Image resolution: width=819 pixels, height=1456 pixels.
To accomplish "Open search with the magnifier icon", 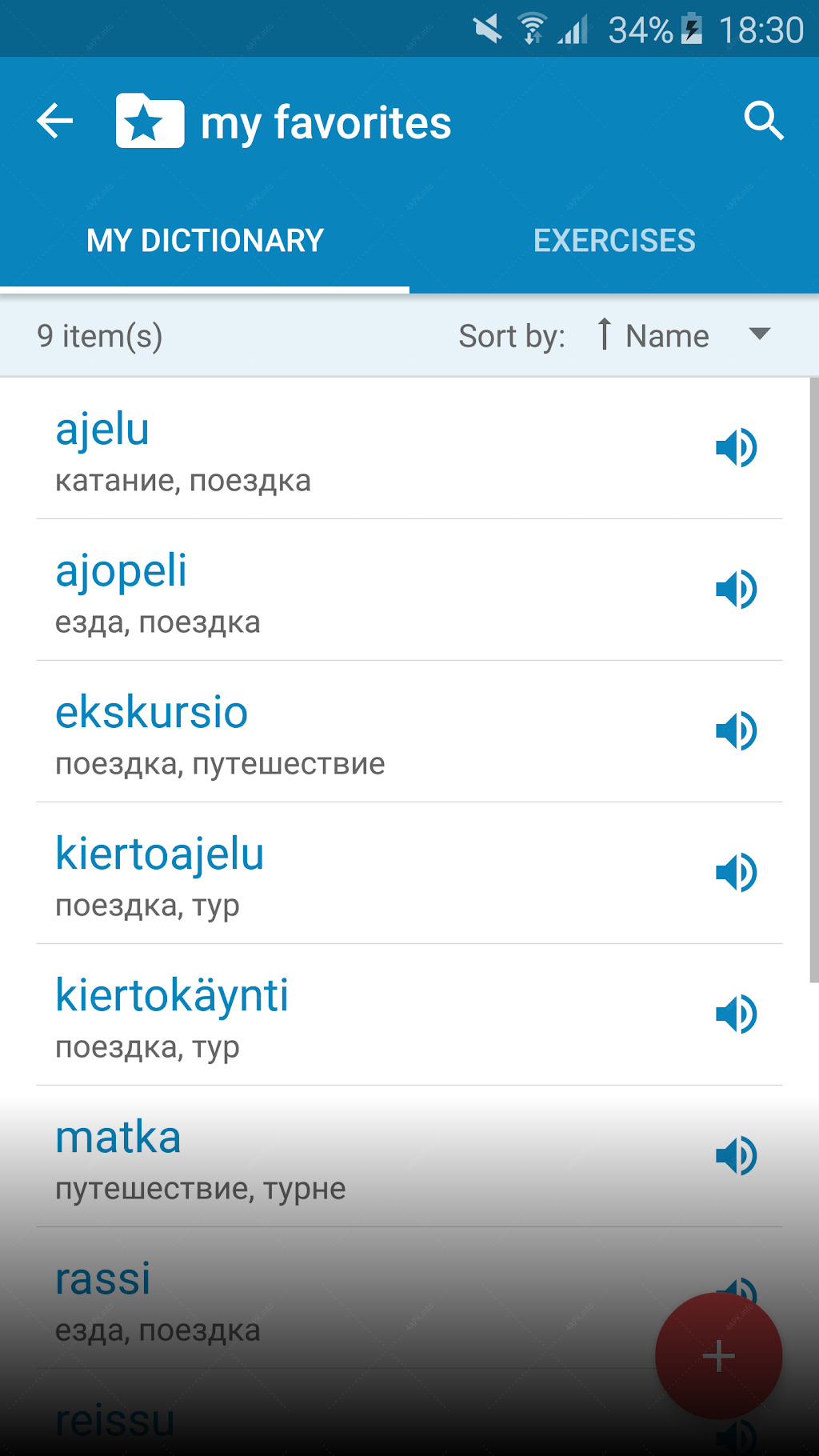I will click(763, 122).
